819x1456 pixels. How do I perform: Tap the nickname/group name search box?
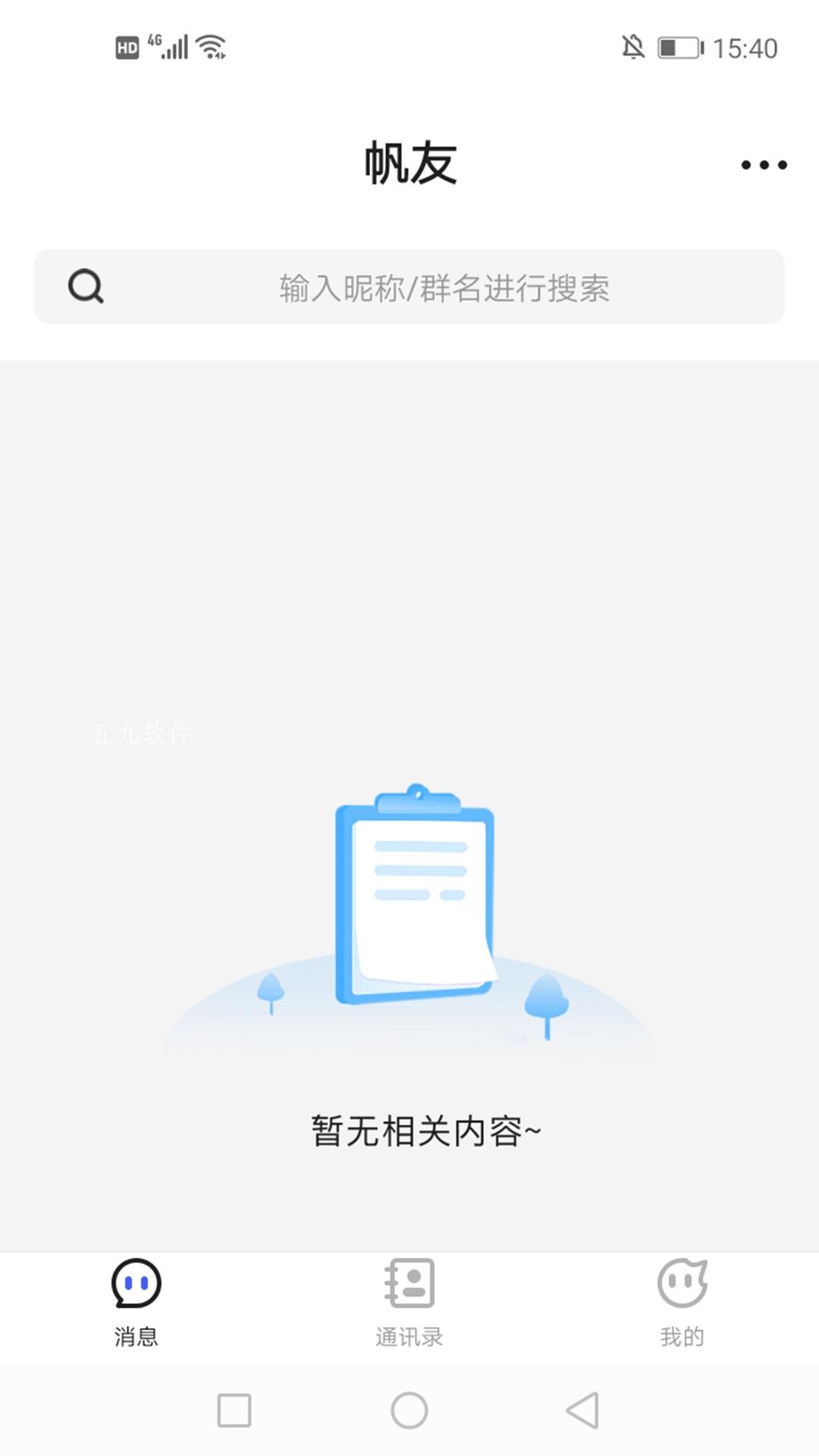pyautogui.click(x=409, y=287)
